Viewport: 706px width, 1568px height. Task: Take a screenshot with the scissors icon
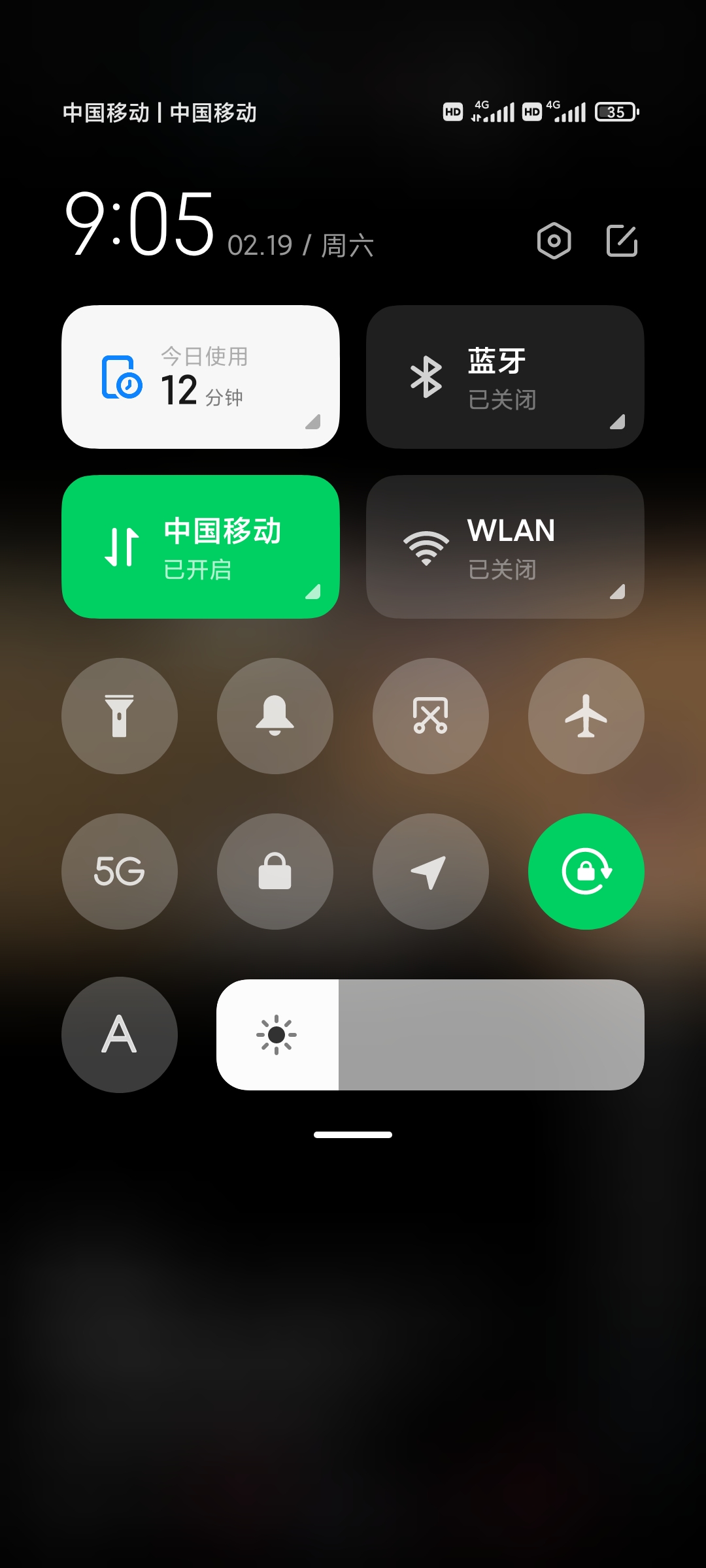(431, 716)
